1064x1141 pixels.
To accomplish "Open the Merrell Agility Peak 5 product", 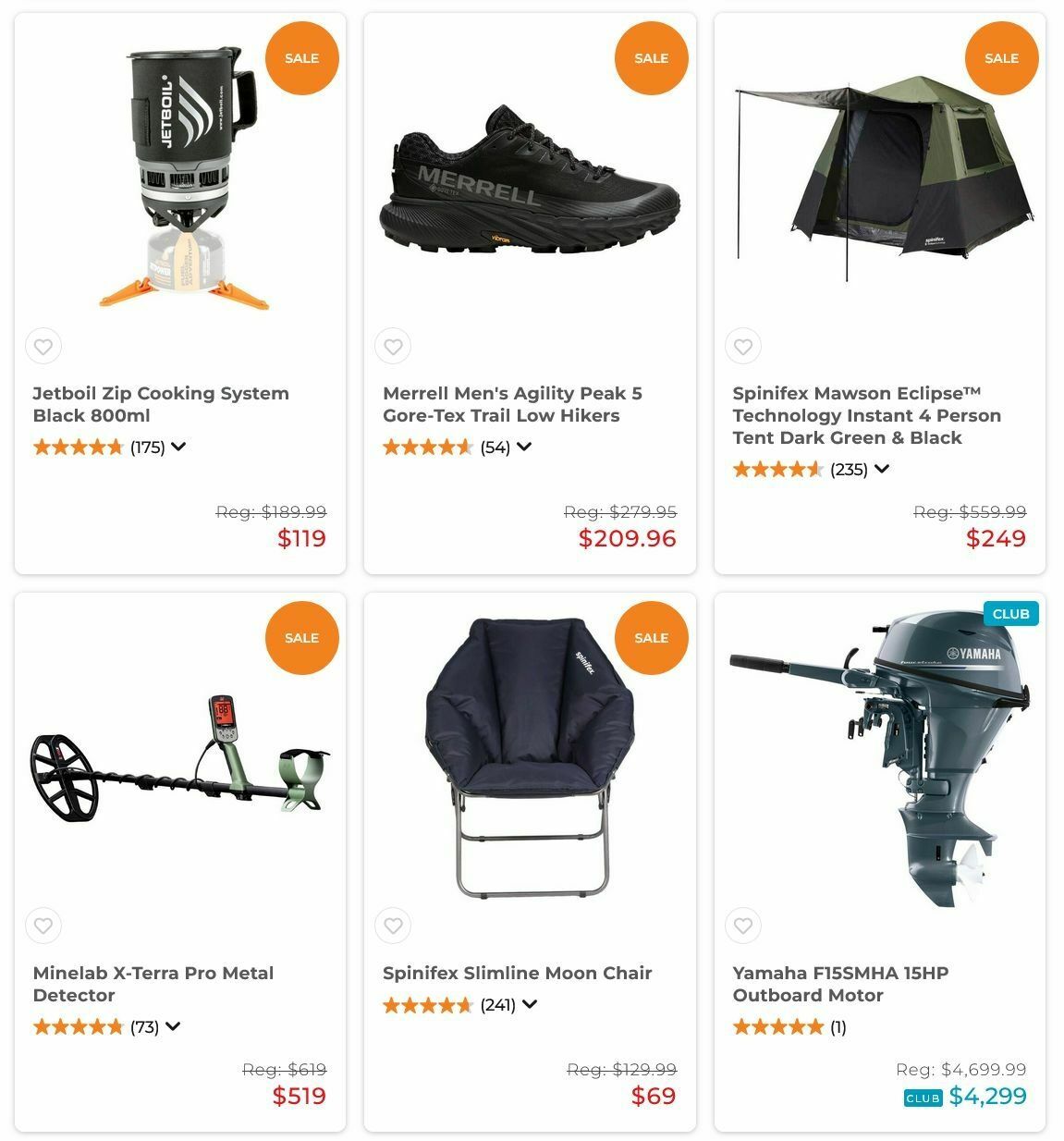I will tap(511, 404).
